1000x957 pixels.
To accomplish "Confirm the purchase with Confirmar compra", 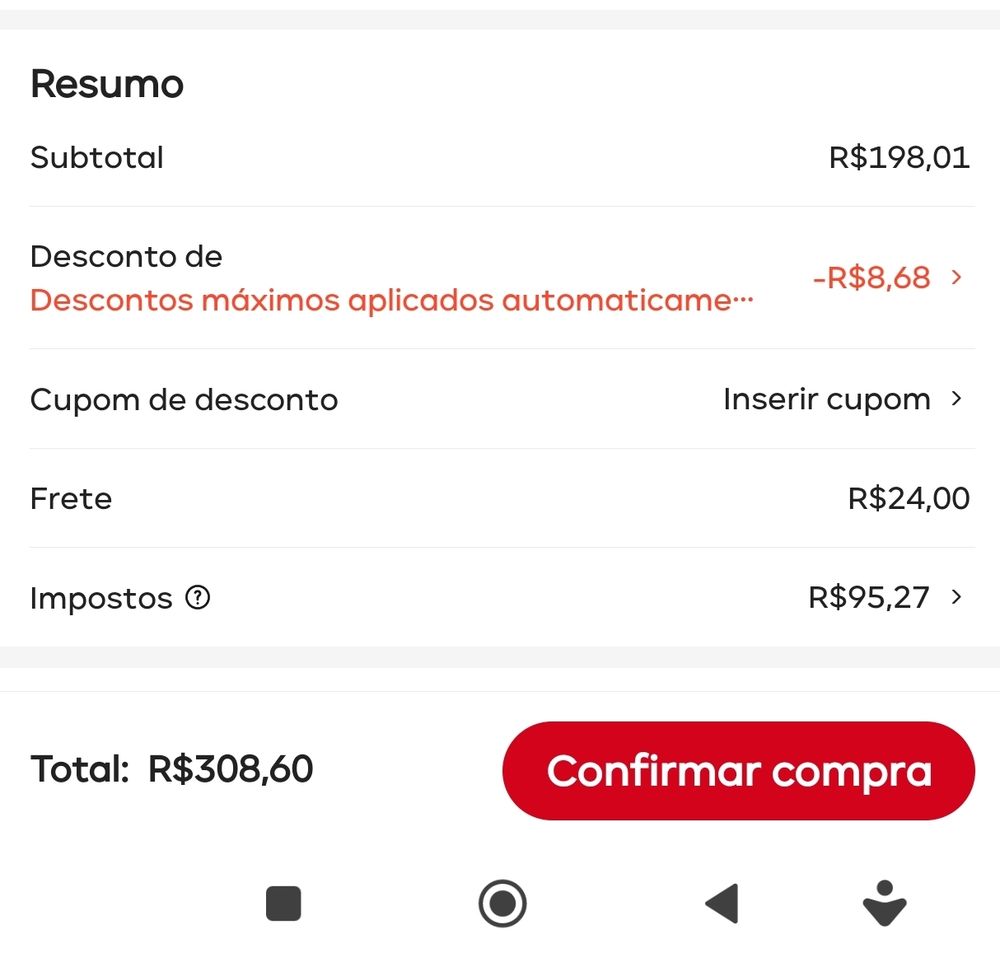I will pyautogui.click(x=738, y=771).
